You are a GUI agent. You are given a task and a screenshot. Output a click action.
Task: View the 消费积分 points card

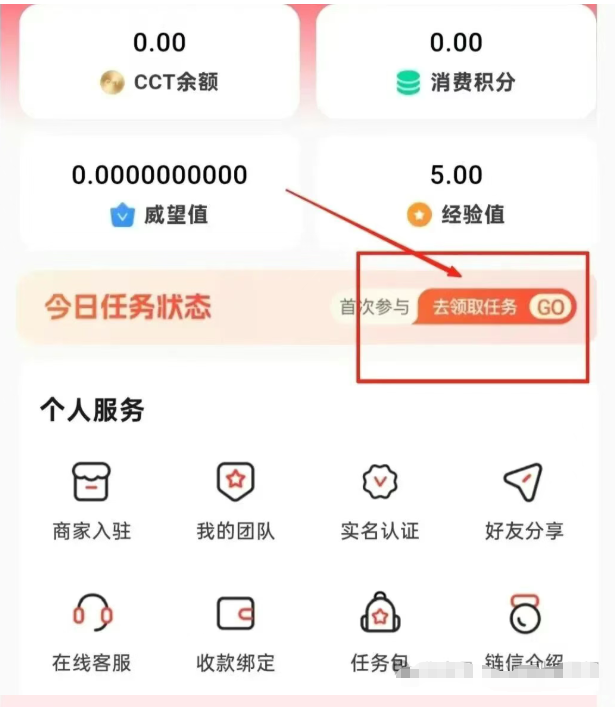click(x=456, y=62)
